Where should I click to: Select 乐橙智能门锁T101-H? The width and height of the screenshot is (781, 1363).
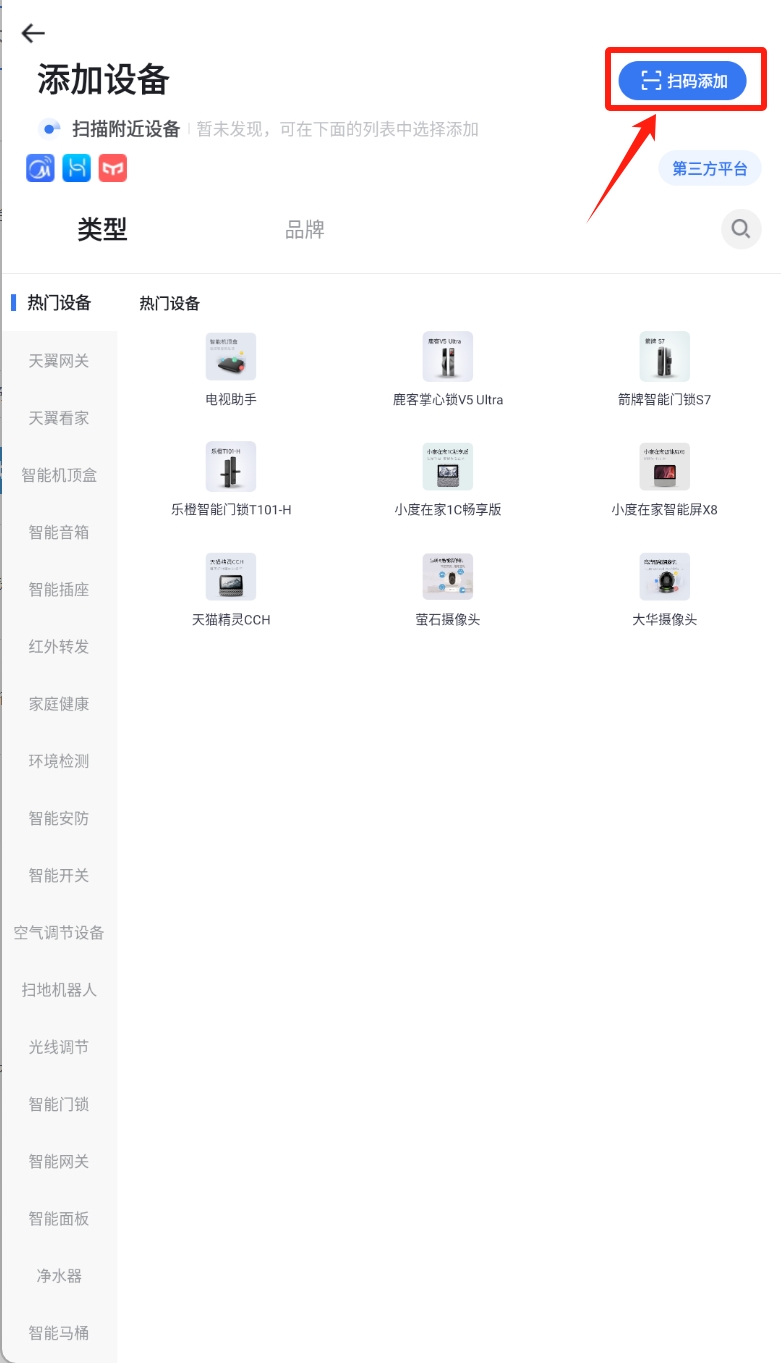point(230,480)
